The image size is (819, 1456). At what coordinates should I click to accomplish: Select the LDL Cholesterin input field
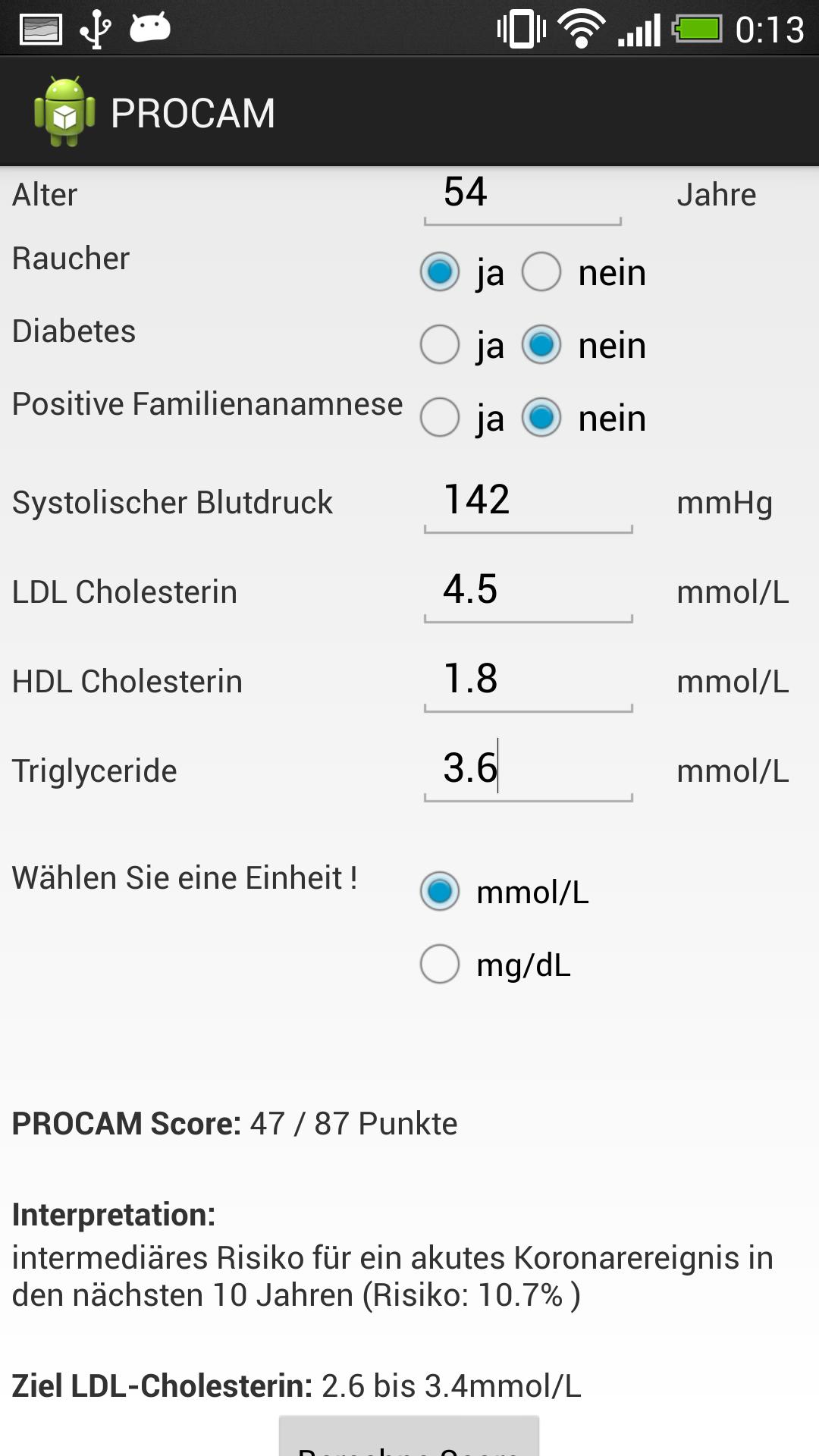(x=529, y=590)
